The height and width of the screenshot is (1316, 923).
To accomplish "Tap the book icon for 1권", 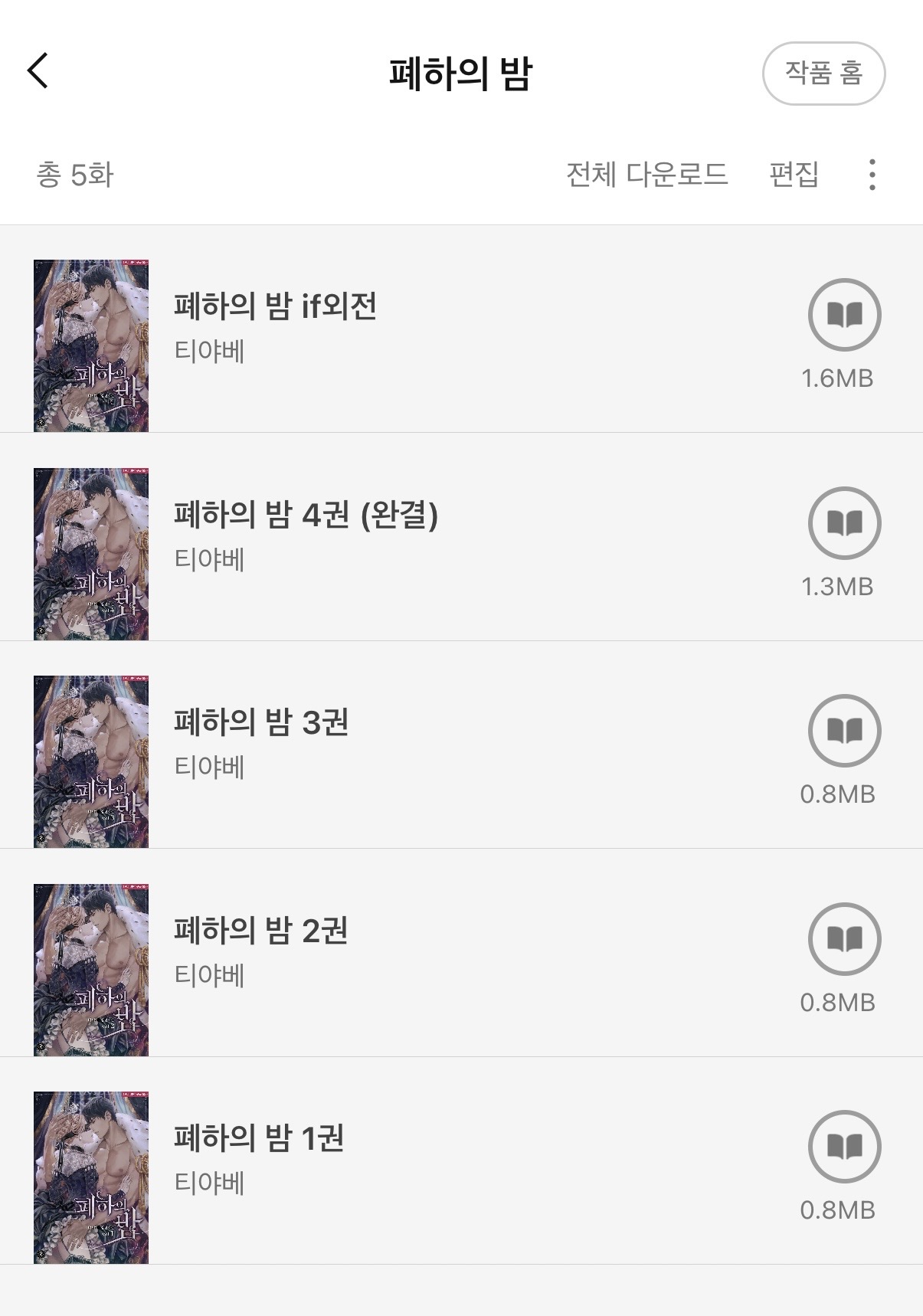I will (844, 1147).
